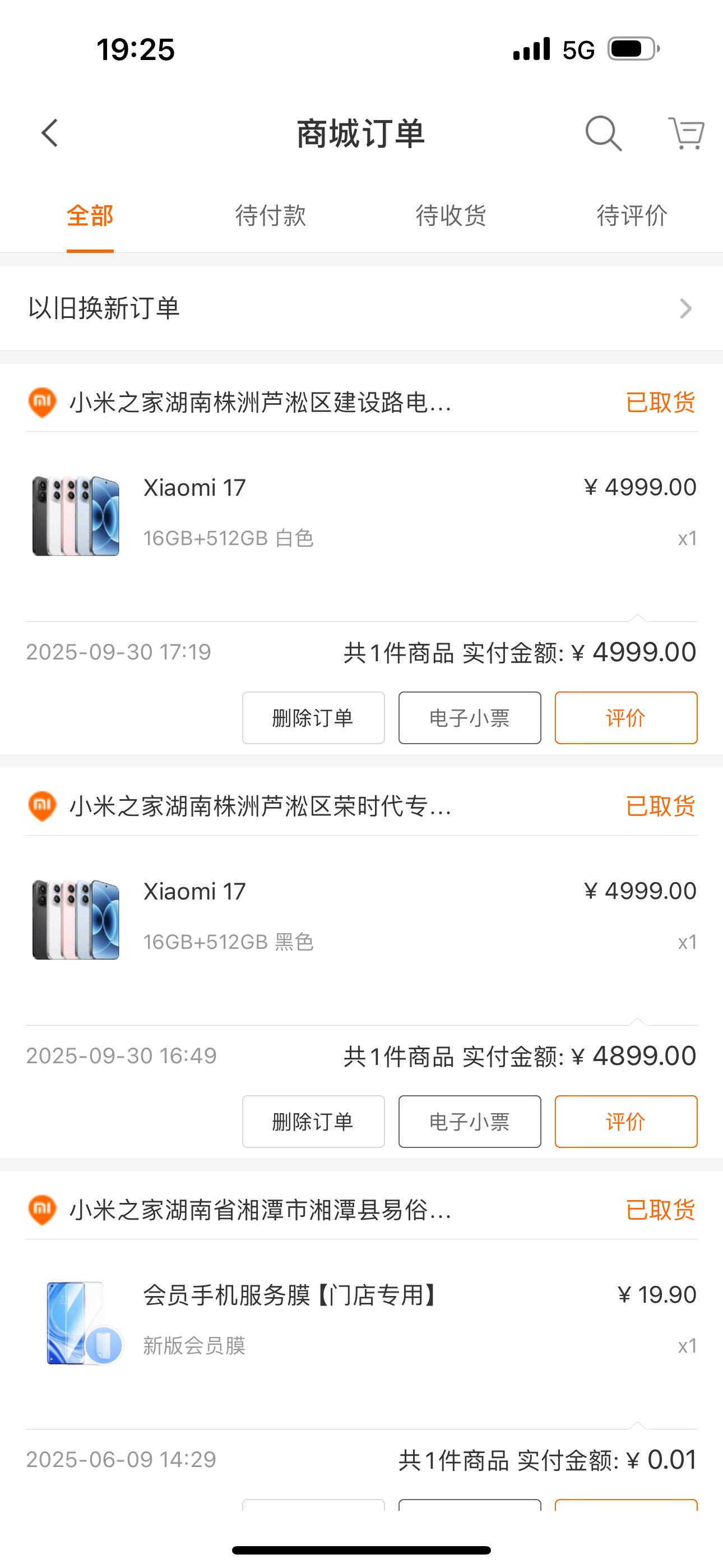Go back from the 商城订单 page
The height and width of the screenshot is (1568, 723).
[50, 133]
